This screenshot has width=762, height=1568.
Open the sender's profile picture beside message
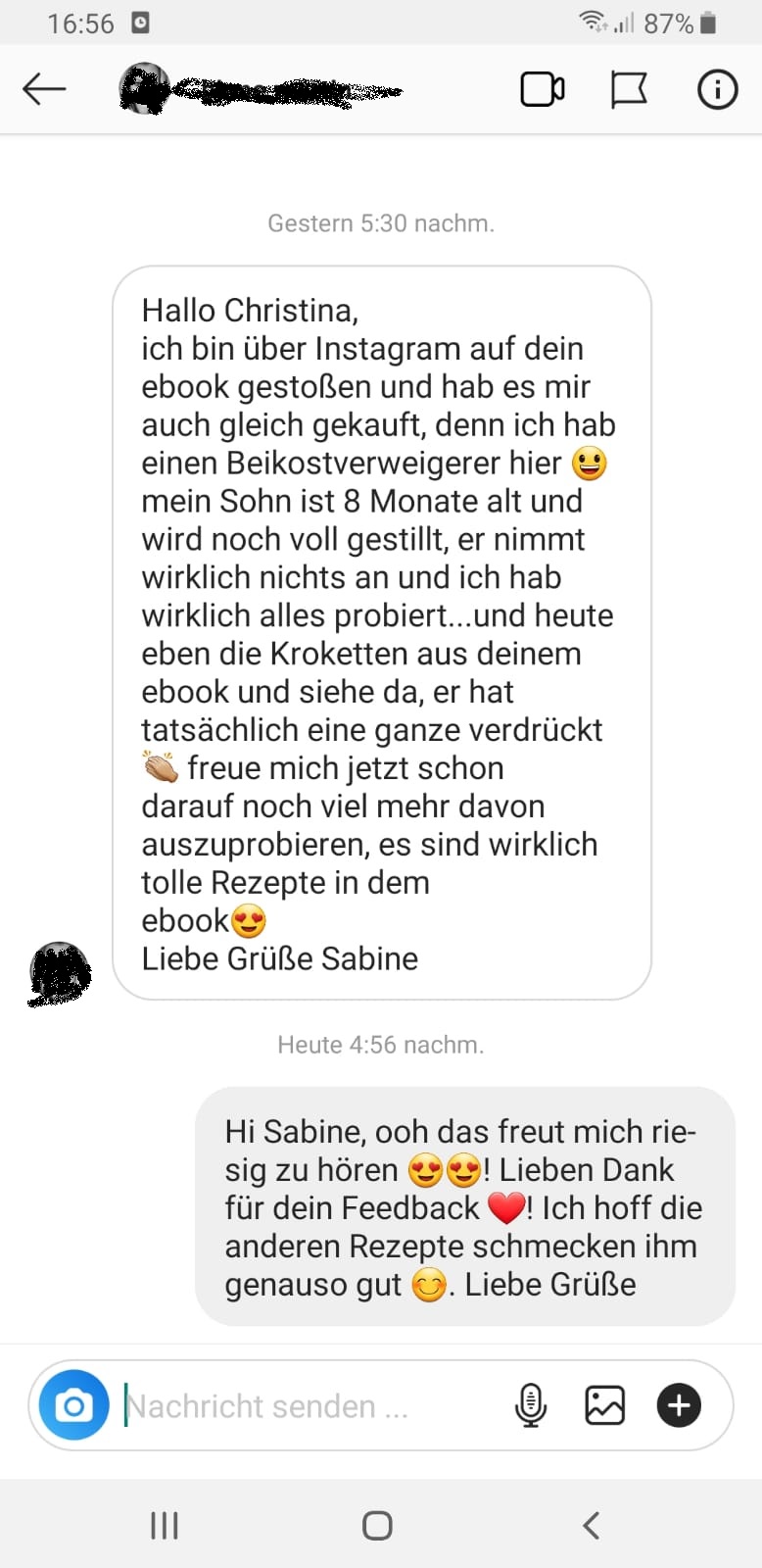click(60, 972)
